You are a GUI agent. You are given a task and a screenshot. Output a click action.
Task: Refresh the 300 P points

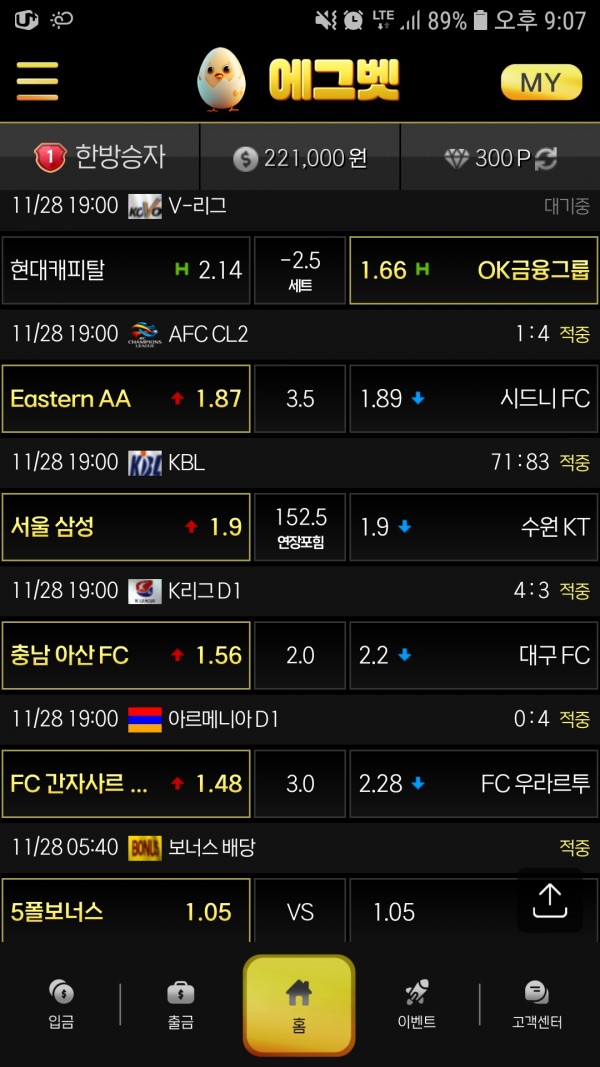pos(547,158)
